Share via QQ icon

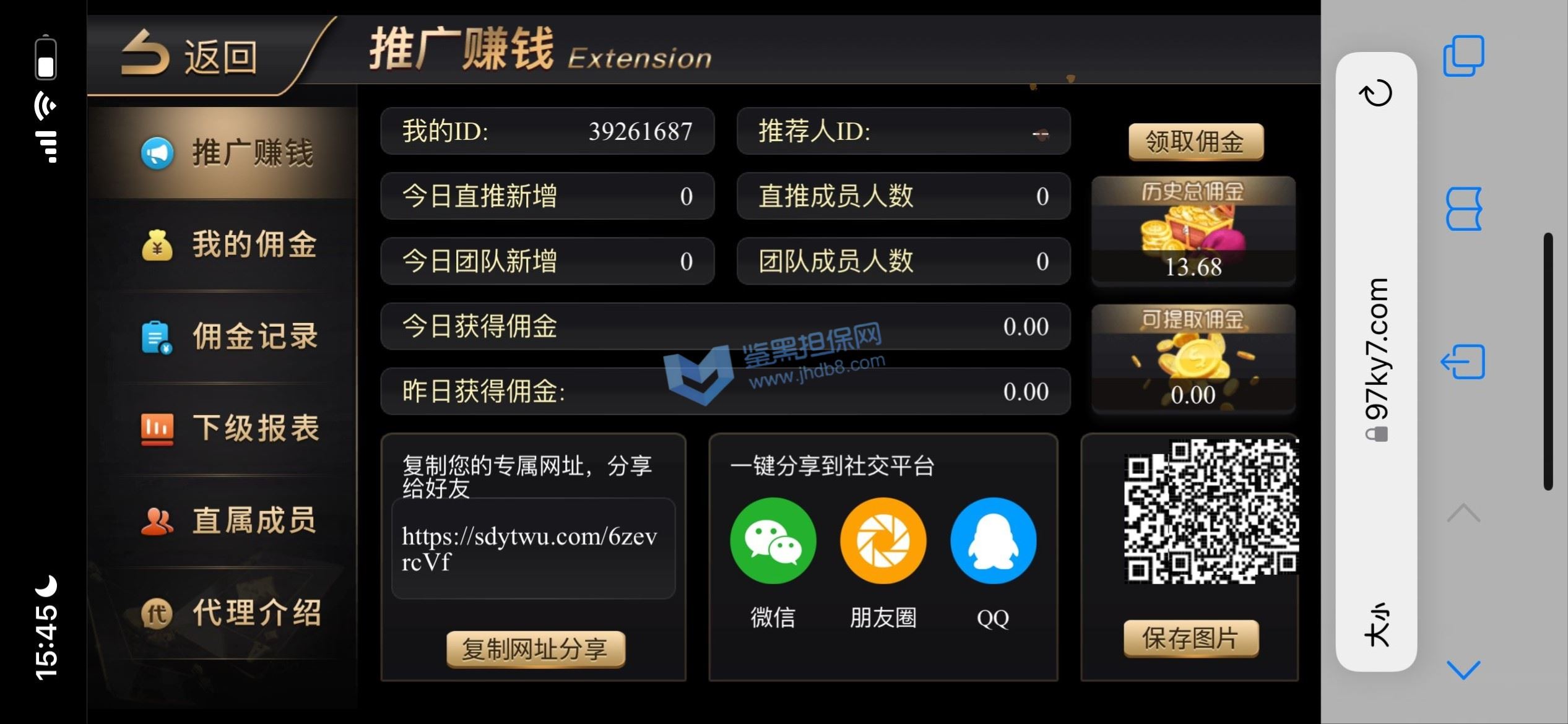pyautogui.click(x=993, y=541)
